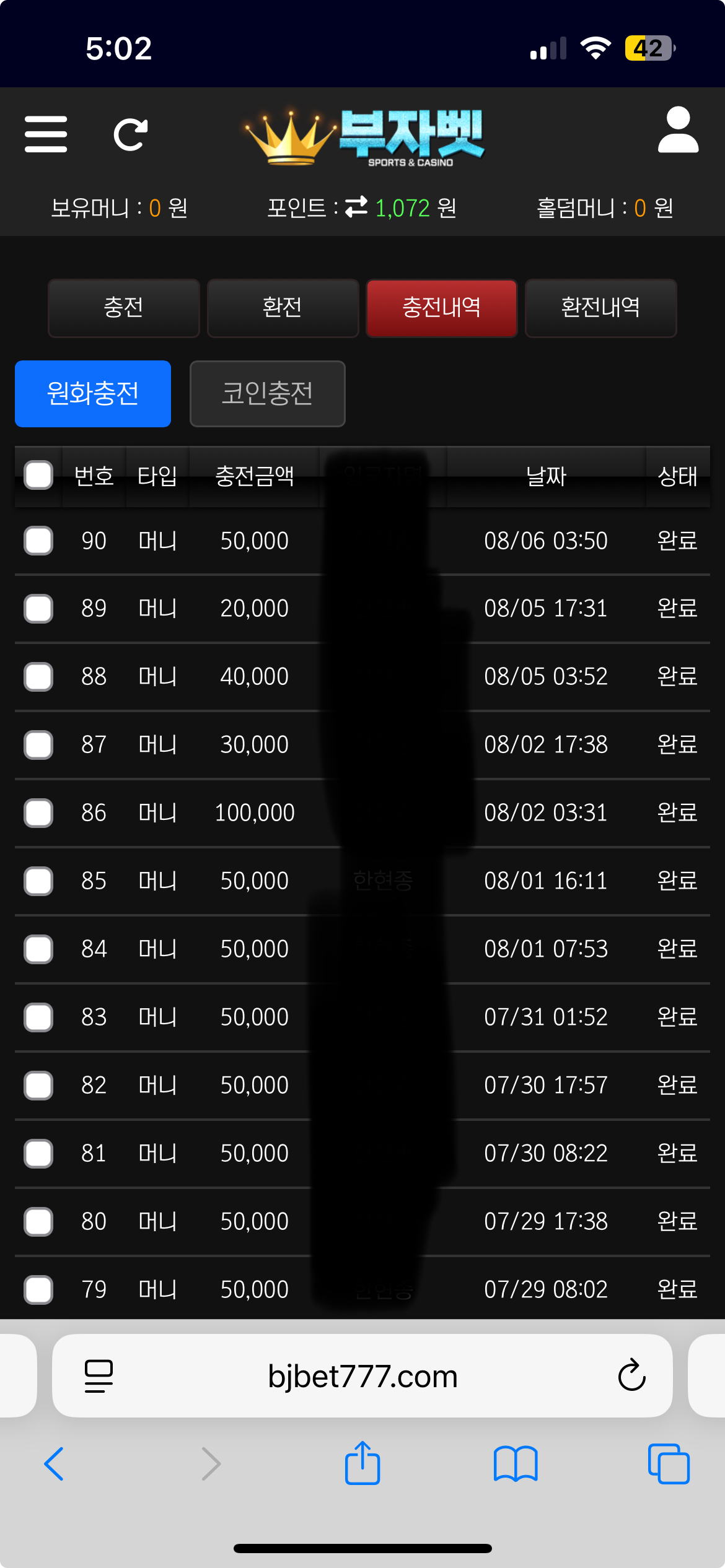Show open browser tabs

coord(669,1464)
